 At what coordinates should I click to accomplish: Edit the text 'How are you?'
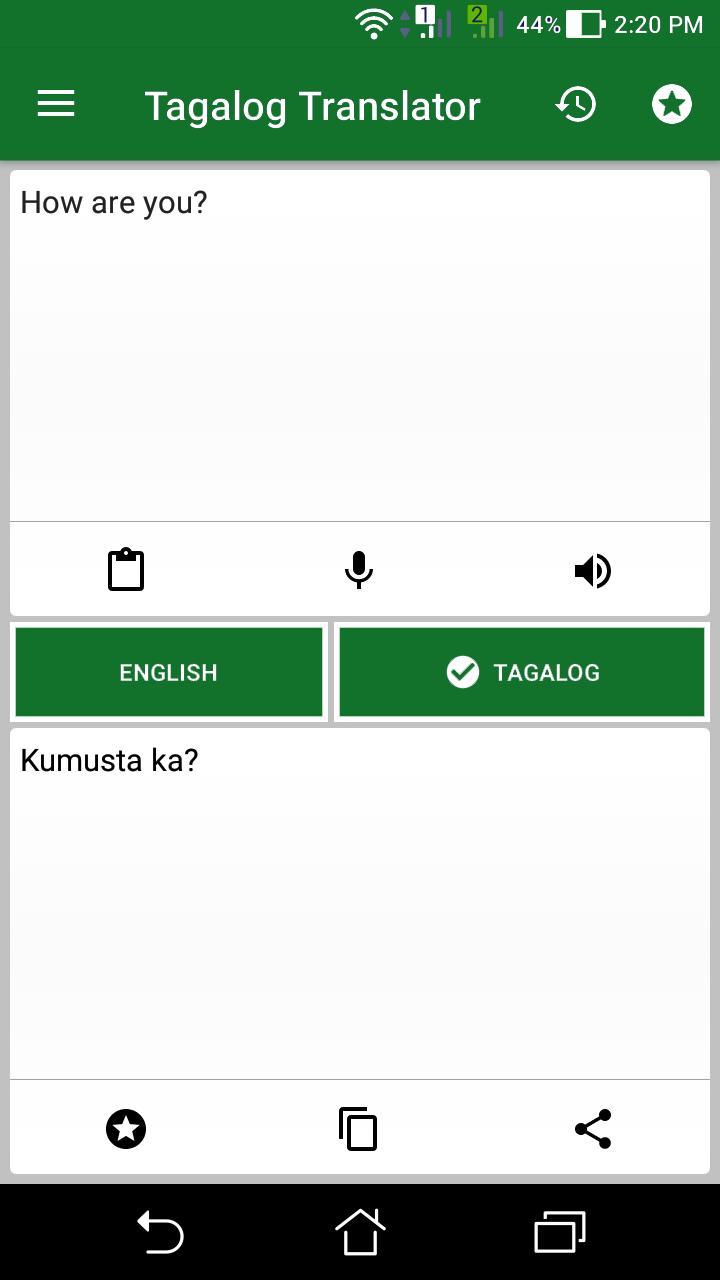pyautogui.click(x=113, y=202)
